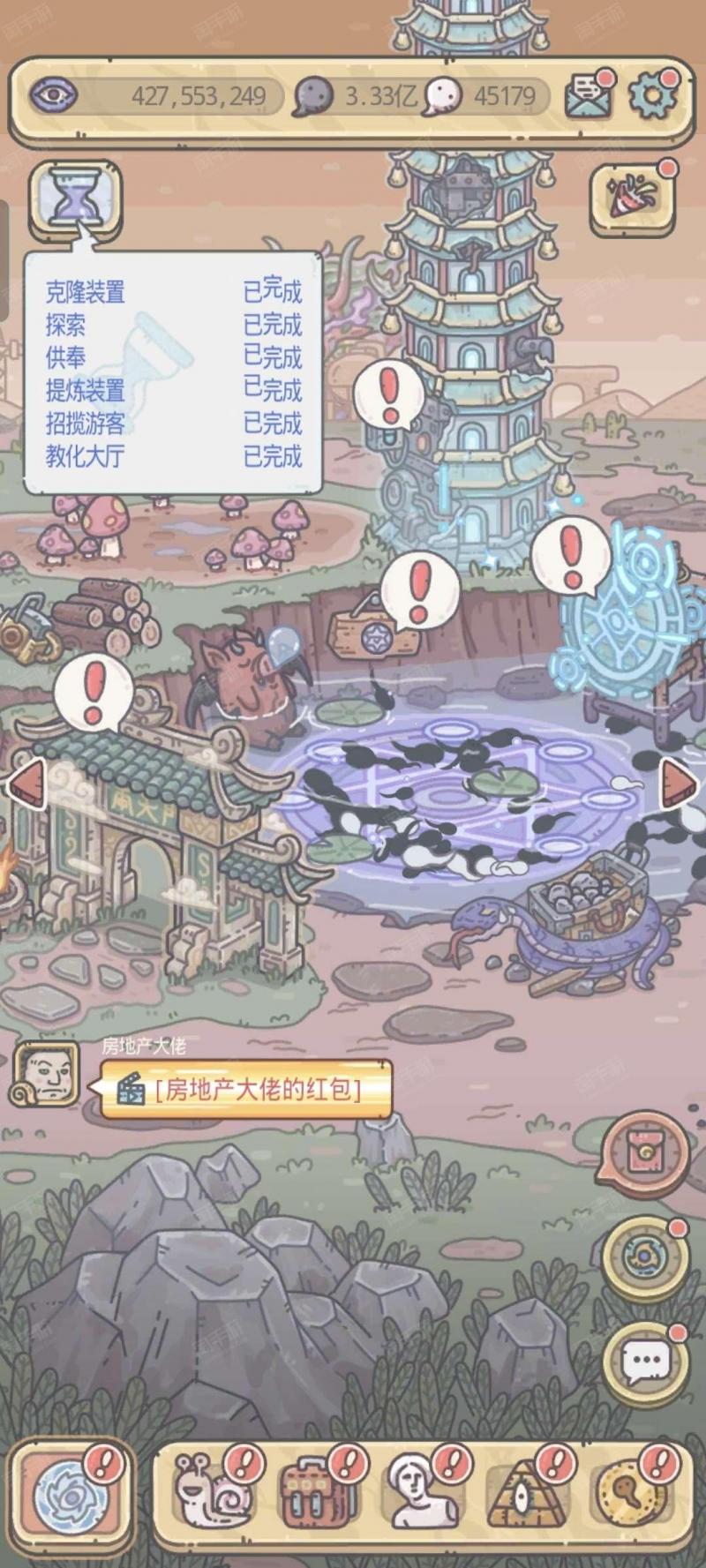Open the settings gear
The image size is (706, 1568).
pos(653,94)
